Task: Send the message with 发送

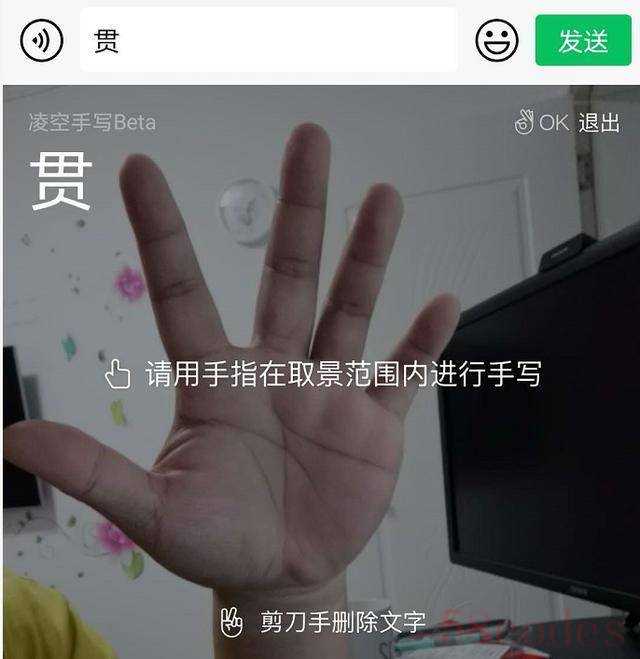Action: (x=583, y=41)
